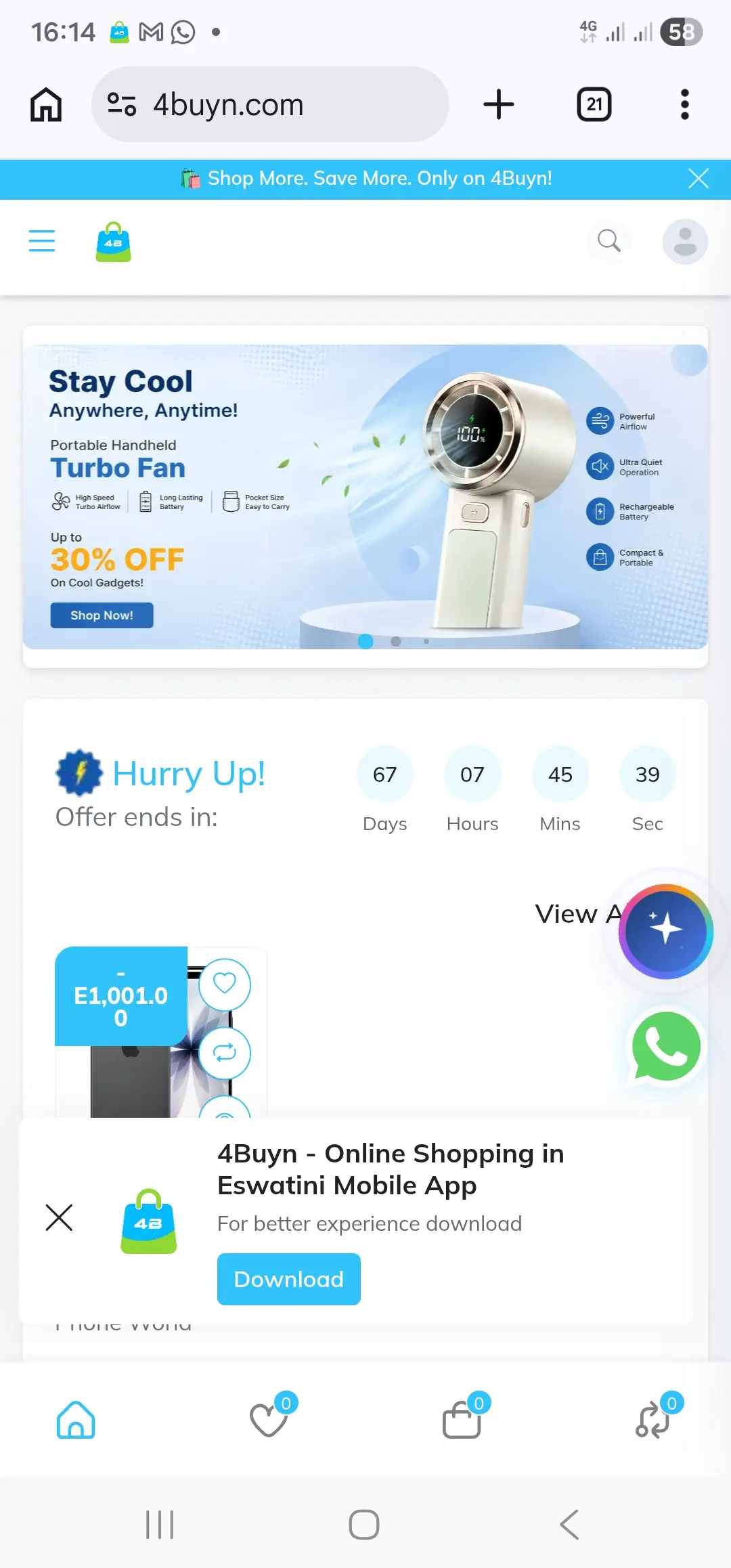Tap Shop Now on the Turbo Fan banner
This screenshot has width=731, height=1568.
point(102,615)
